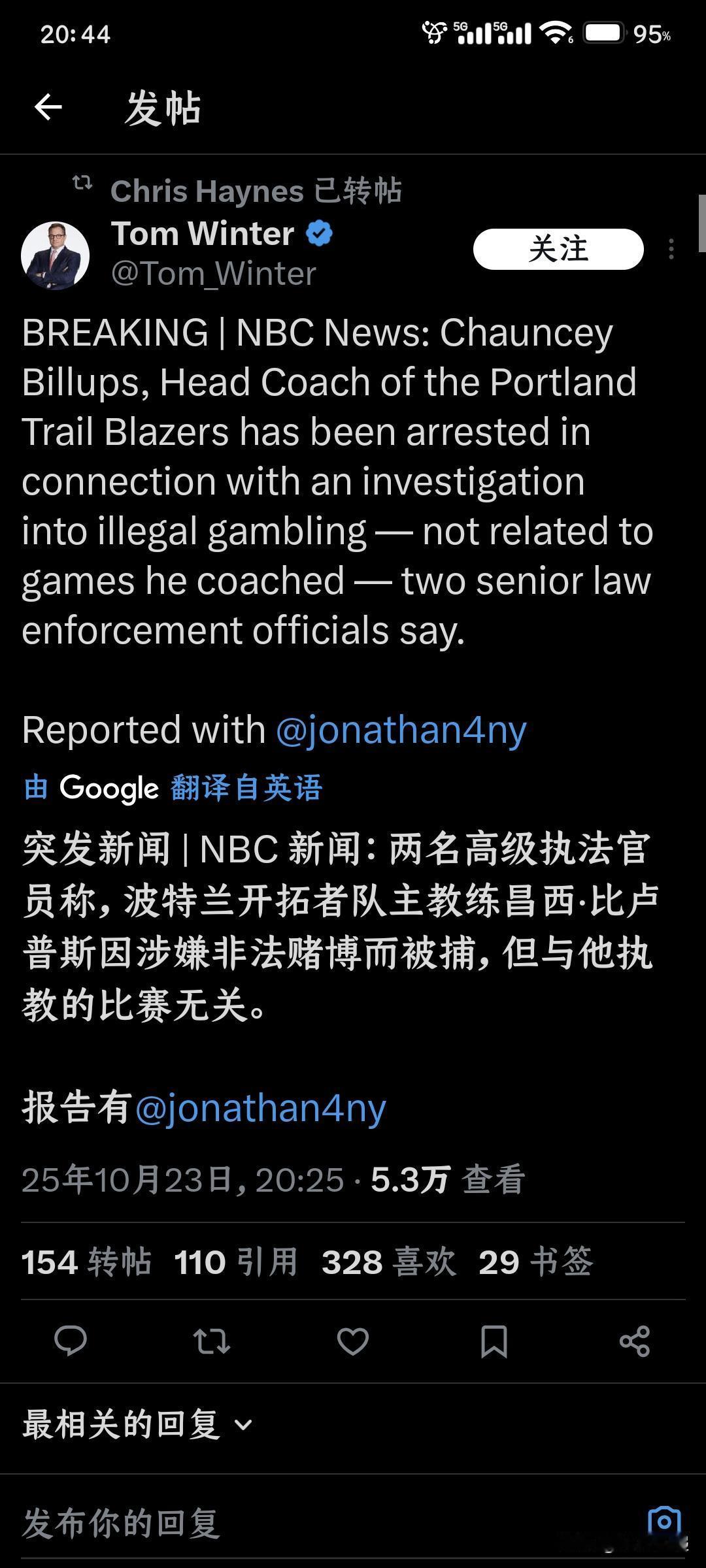Open the reply comment icon
706x1568 pixels.
(x=72, y=1340)
